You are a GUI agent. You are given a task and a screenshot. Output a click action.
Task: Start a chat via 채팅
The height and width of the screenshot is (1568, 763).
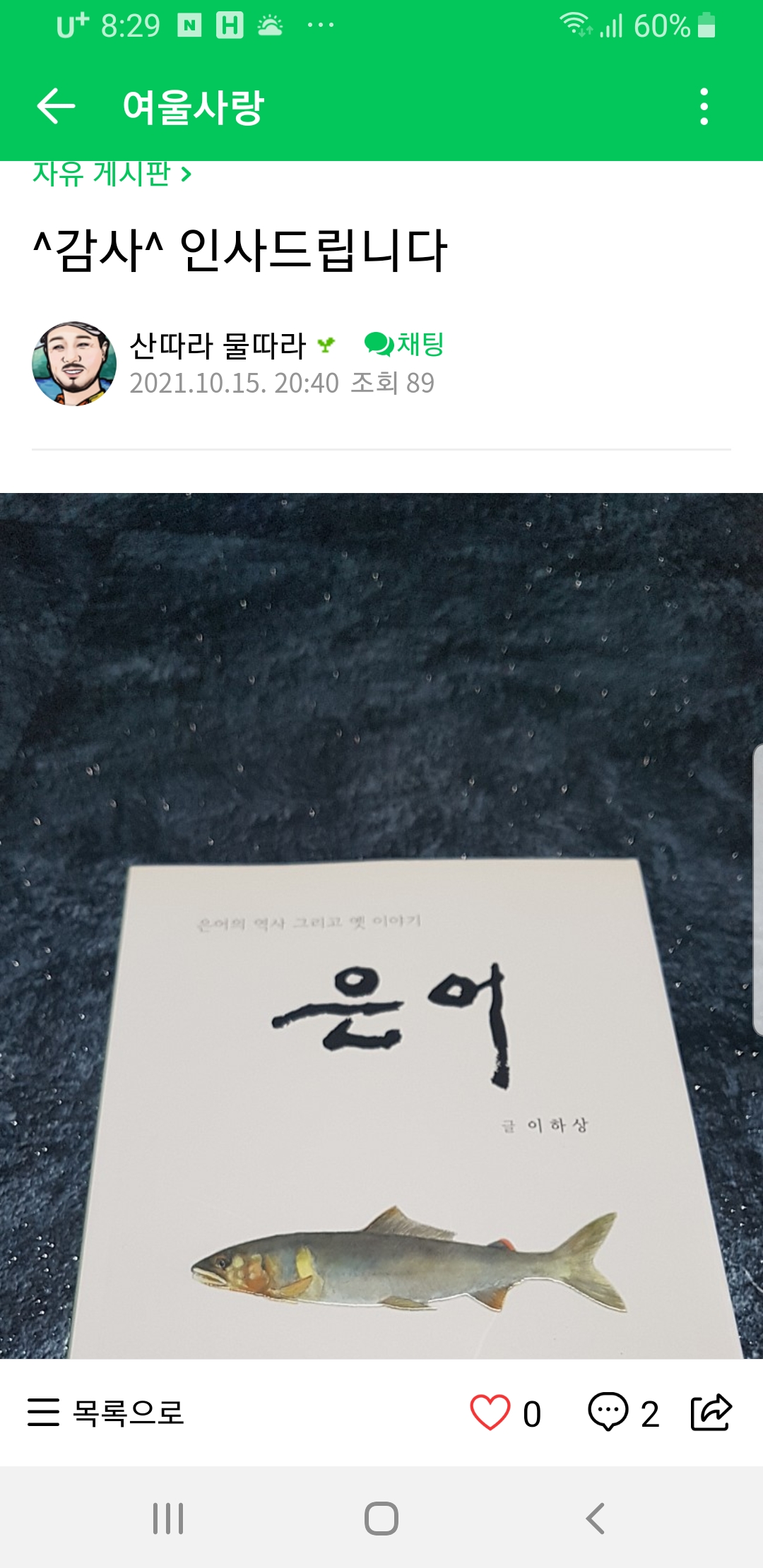pyautogui.click(x=405, y=345)
